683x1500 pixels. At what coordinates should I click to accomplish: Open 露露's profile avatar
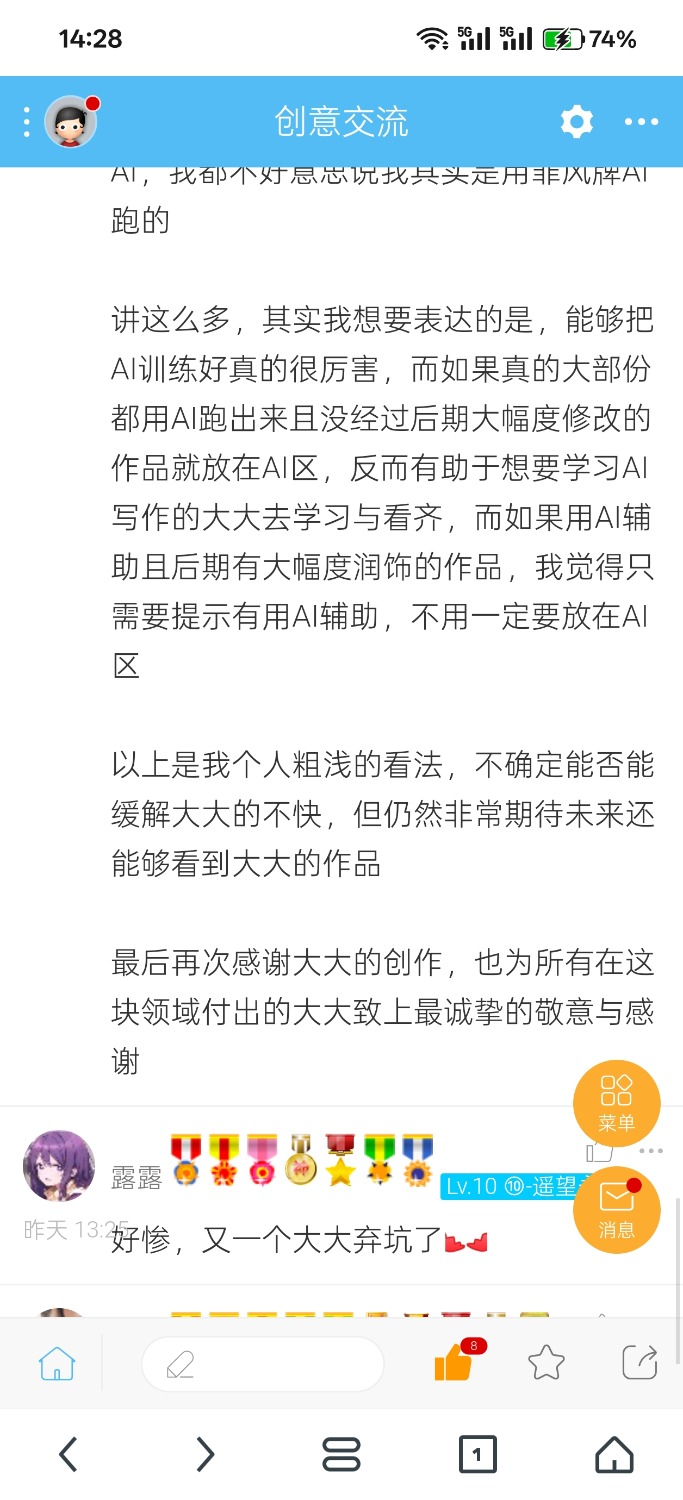coord(59,1166)
